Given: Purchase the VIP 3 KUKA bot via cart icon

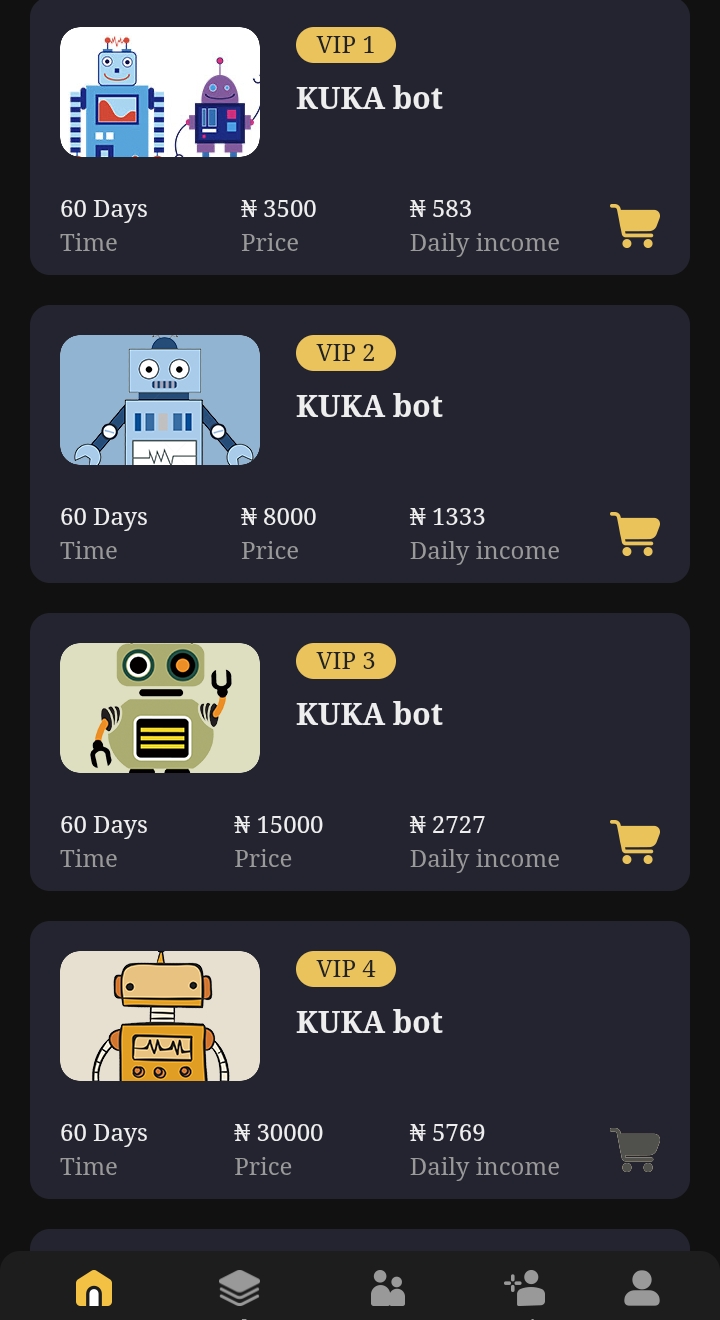Looking at the screenshot, I should (x=635, y=841).
